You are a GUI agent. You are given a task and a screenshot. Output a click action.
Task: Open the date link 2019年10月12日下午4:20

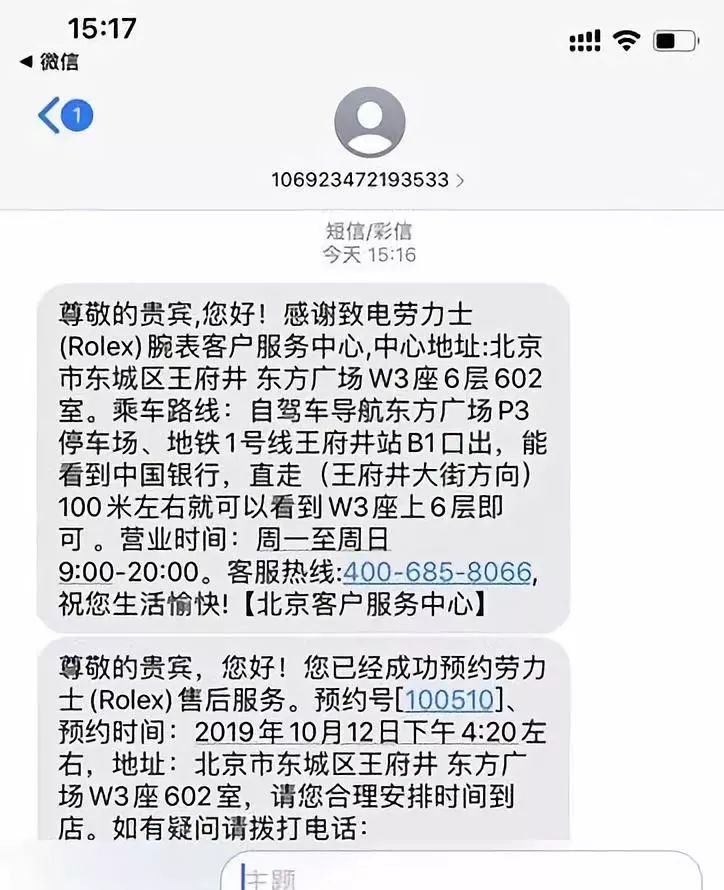[360, 731]
